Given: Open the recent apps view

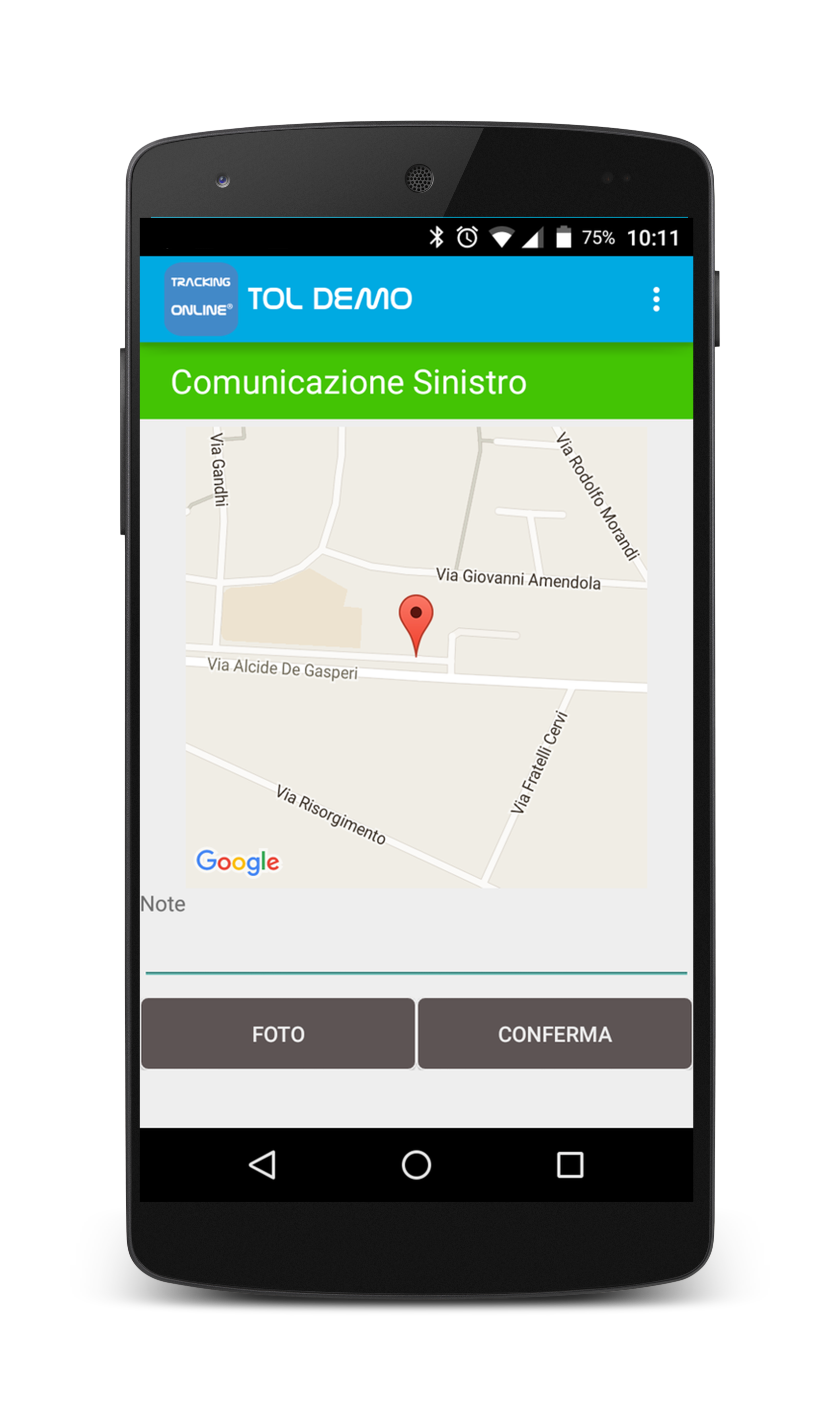Looking at the screenshot, I should coord(570,1166).
